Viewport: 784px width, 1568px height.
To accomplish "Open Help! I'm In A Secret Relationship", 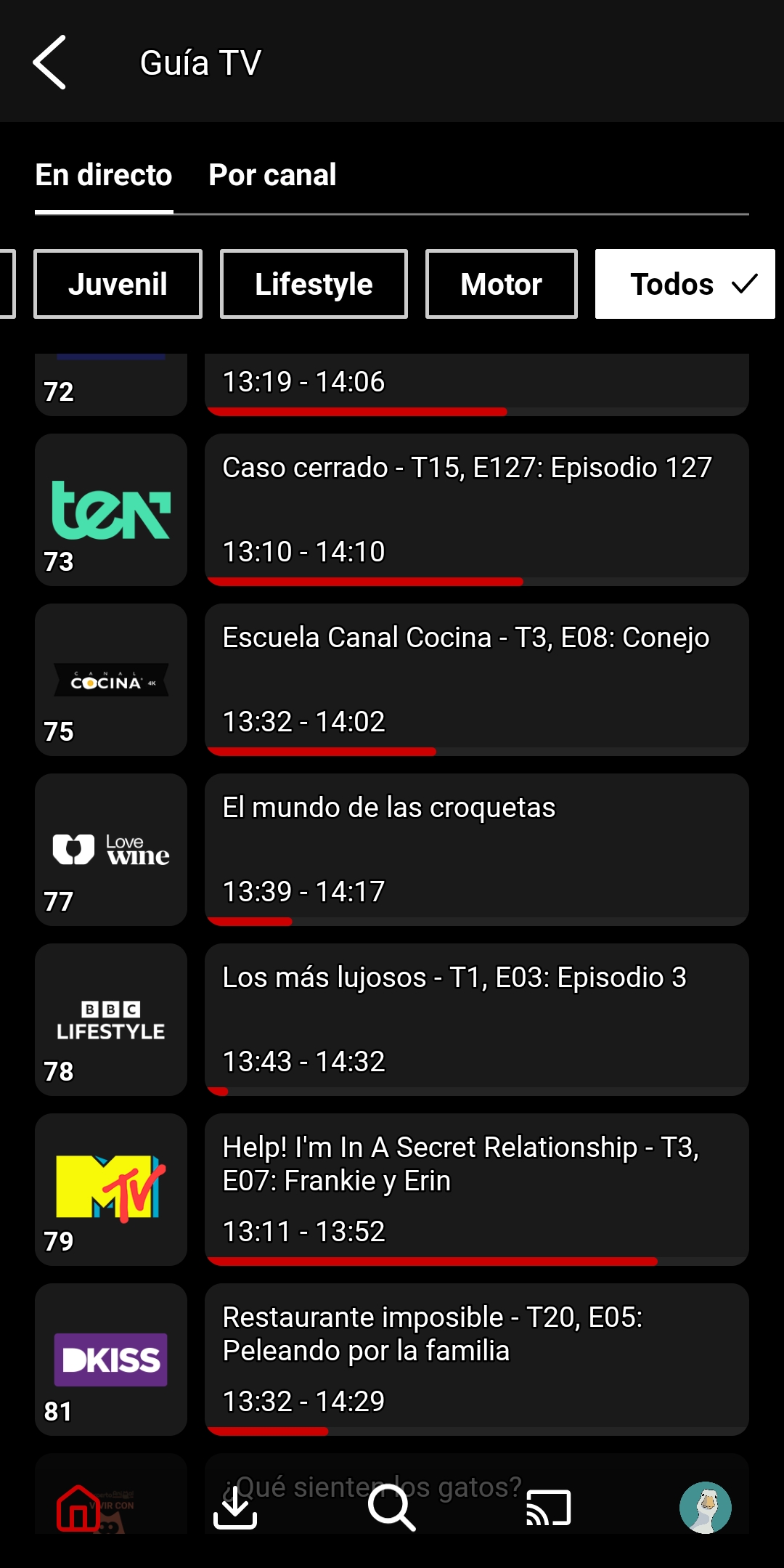I will pos(476,1189).
